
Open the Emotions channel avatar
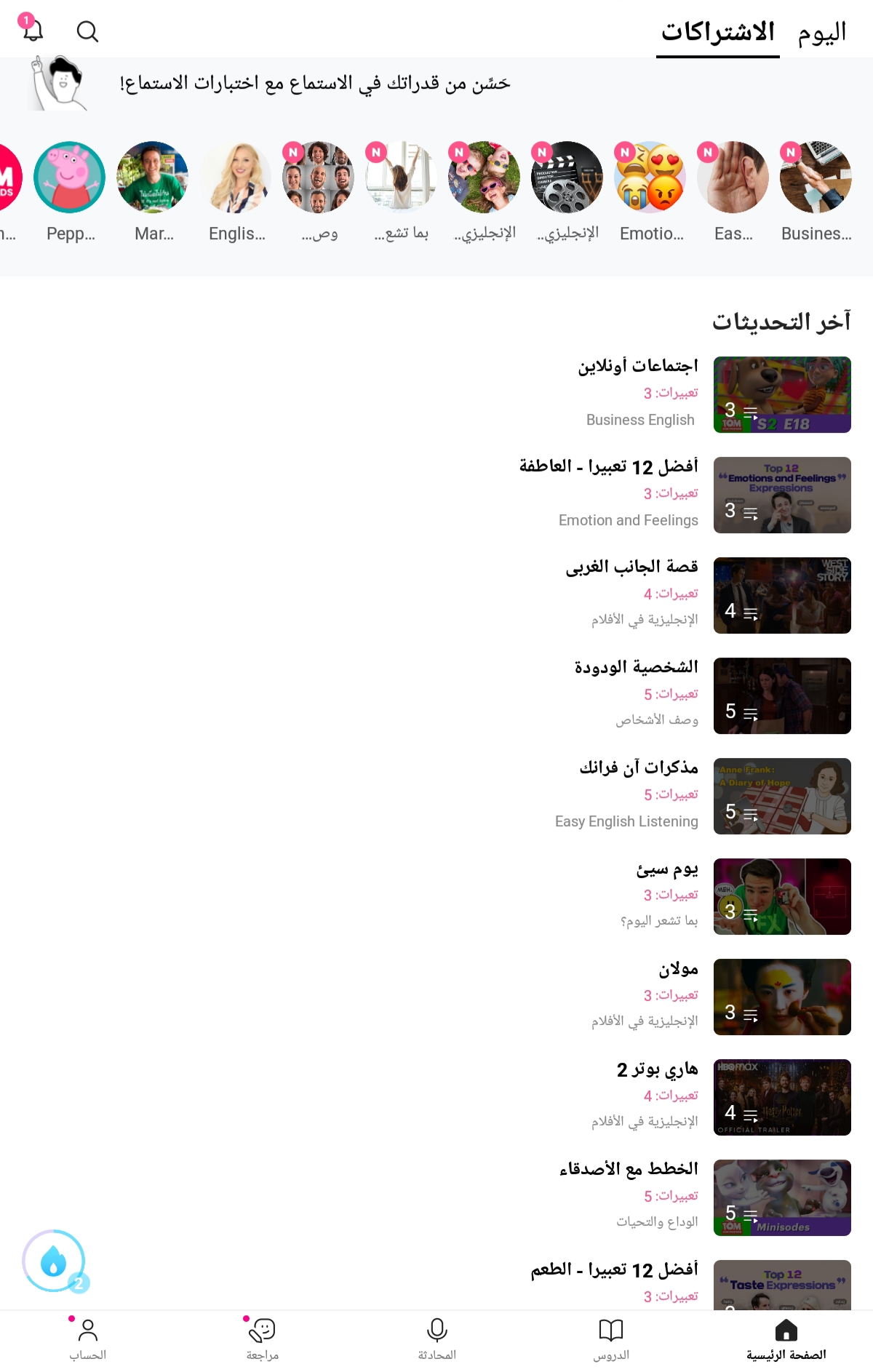650,177
